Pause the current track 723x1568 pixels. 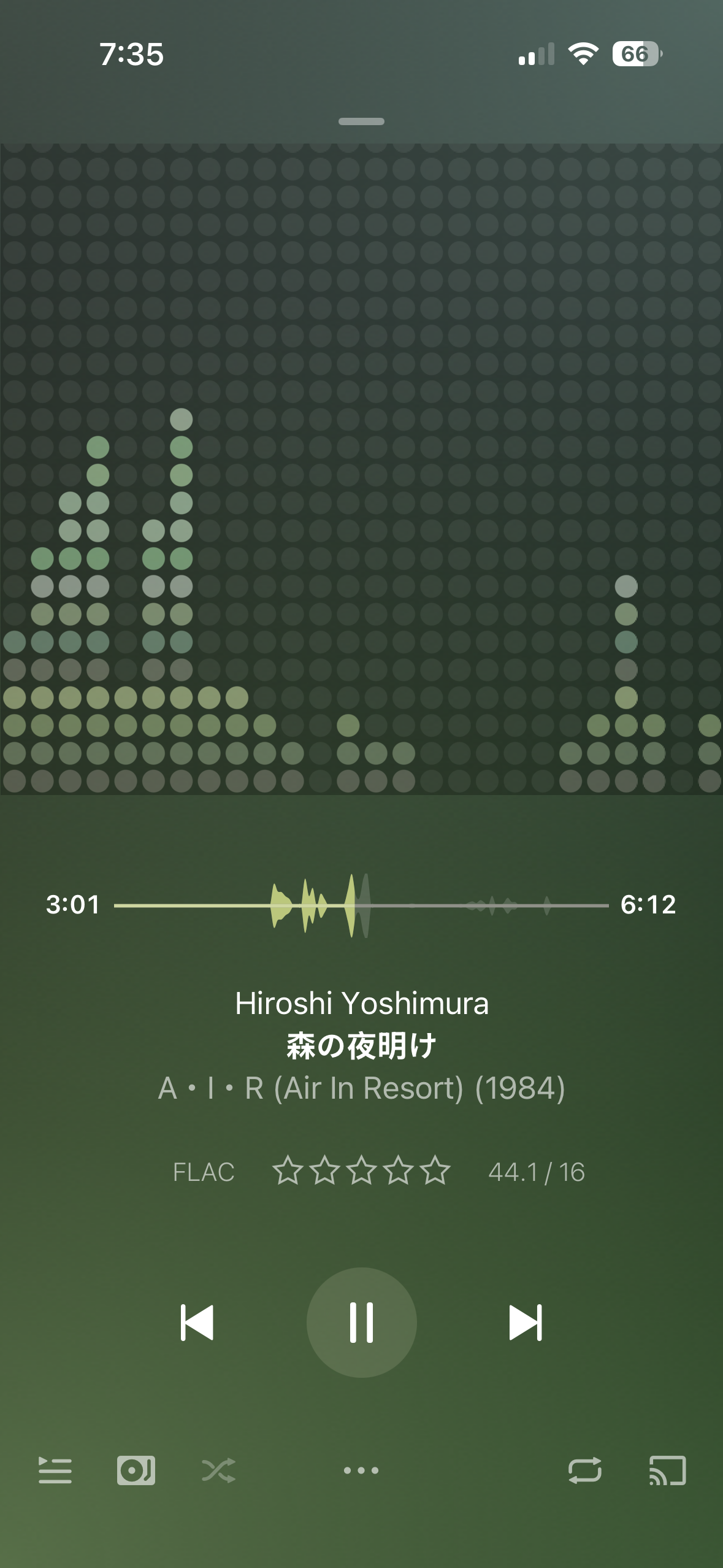361,1322
